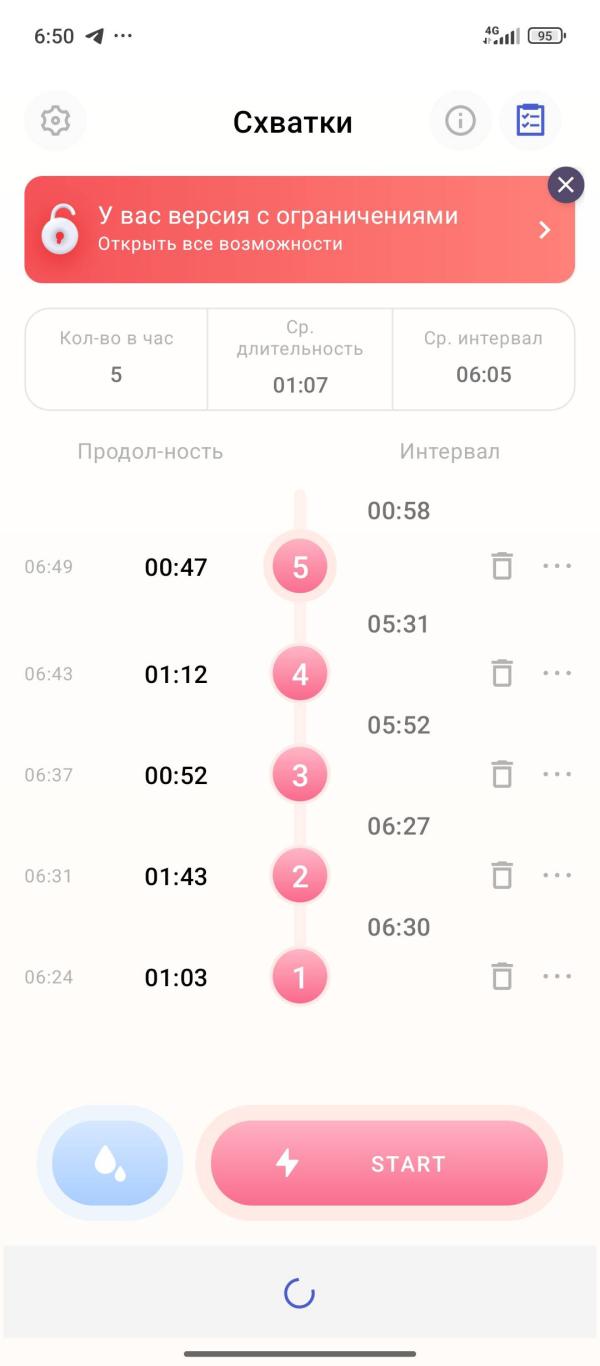Viewport: 600px width, 1366px height.
Task: Open the settings gear icon
Action: coord(55,121)
